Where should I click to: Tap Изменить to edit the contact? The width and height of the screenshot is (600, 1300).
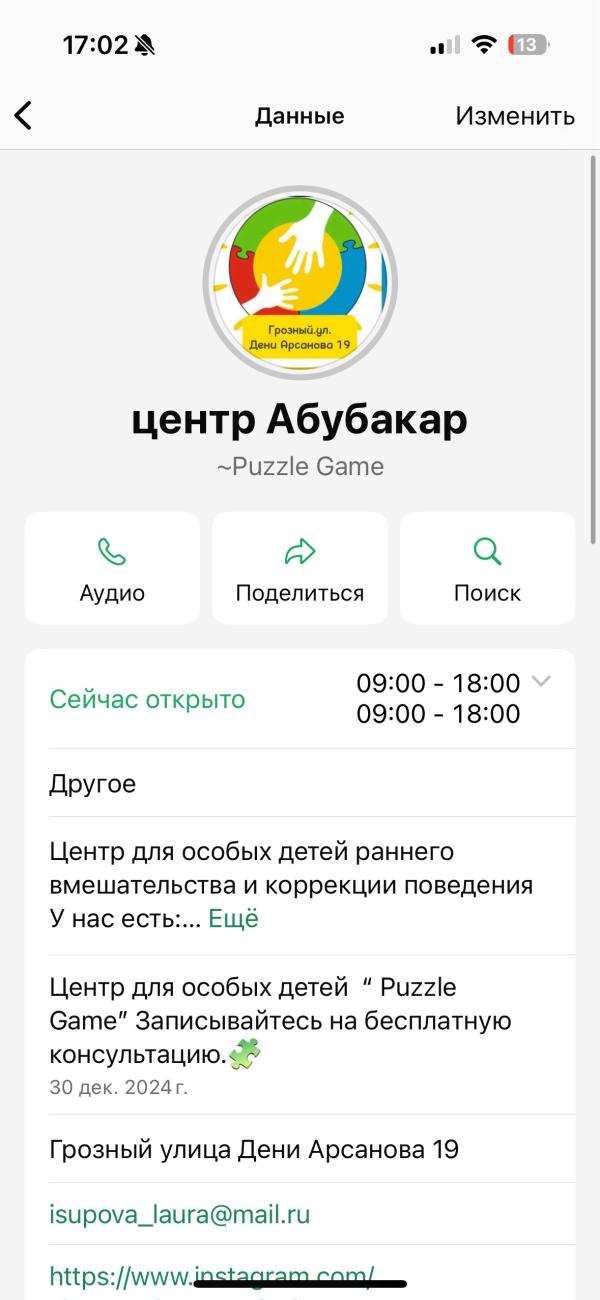515,116
